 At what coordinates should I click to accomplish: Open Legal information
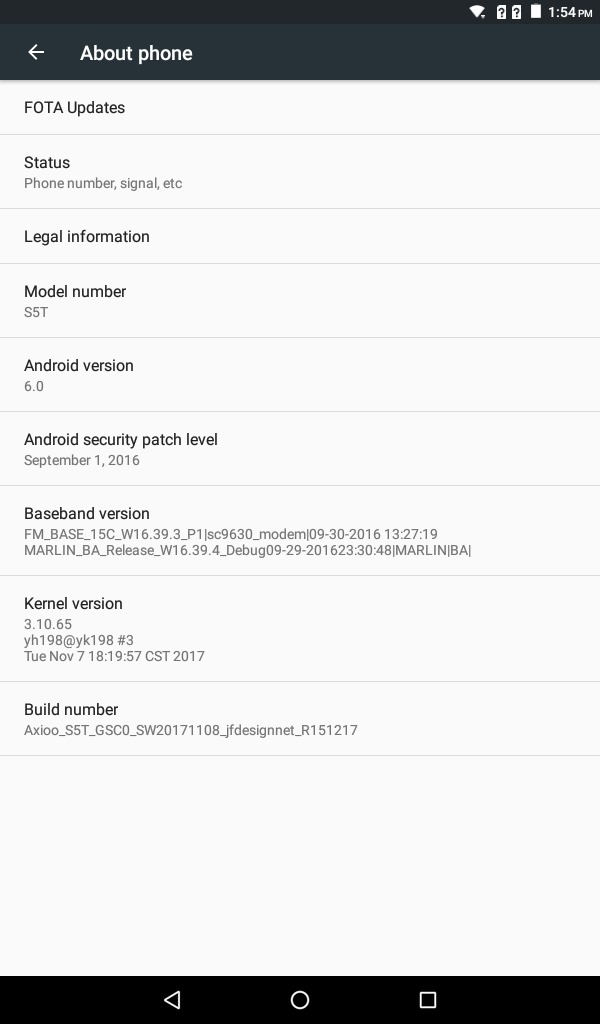(x=300, y=236)
